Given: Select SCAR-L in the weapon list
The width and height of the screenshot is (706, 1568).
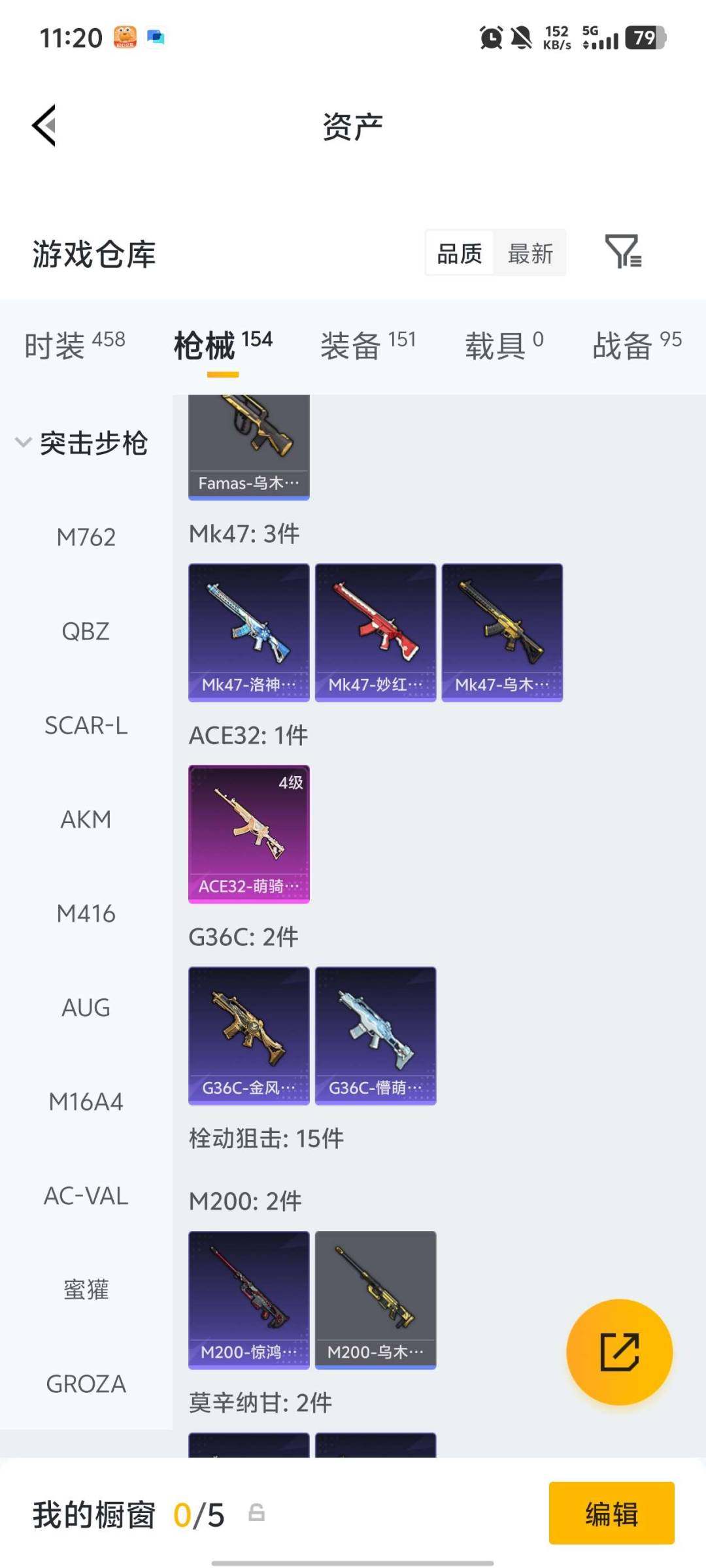Looking at the screenshot, I should point(86,726).
